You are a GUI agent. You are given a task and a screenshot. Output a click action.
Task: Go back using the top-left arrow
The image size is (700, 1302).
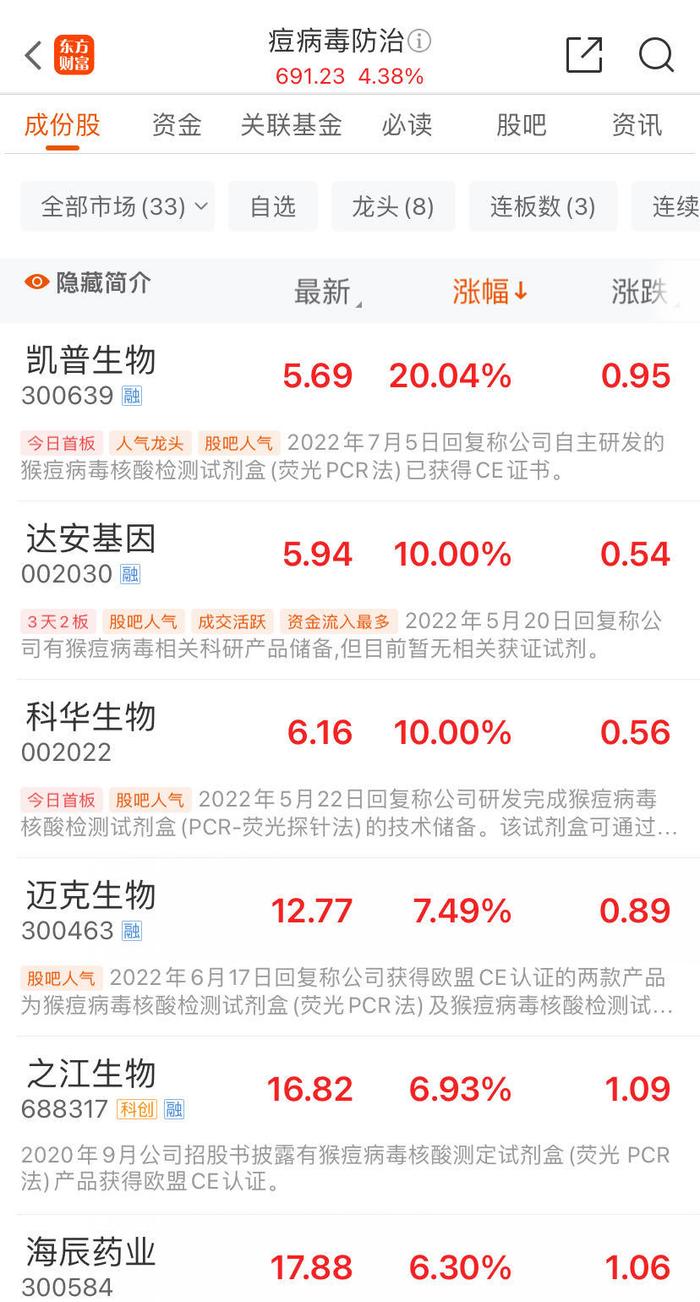(33, 55)
